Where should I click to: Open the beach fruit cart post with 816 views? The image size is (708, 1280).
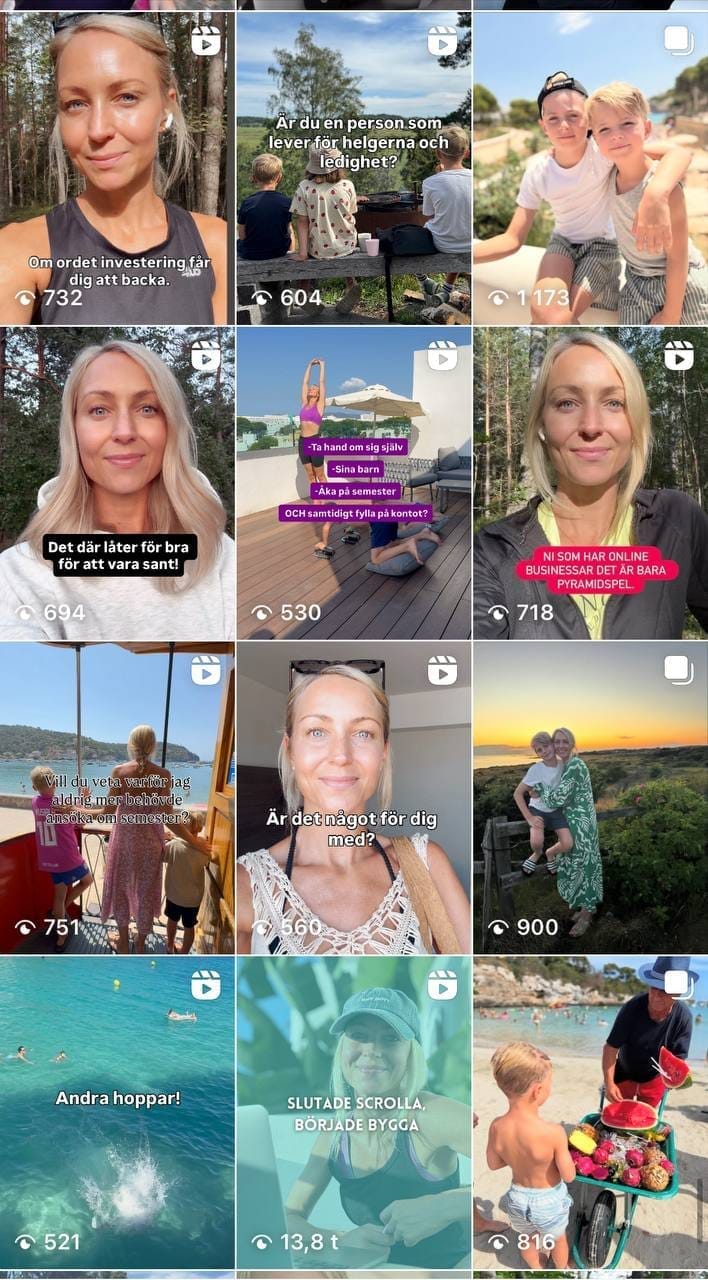click(x=590, y=1112)
